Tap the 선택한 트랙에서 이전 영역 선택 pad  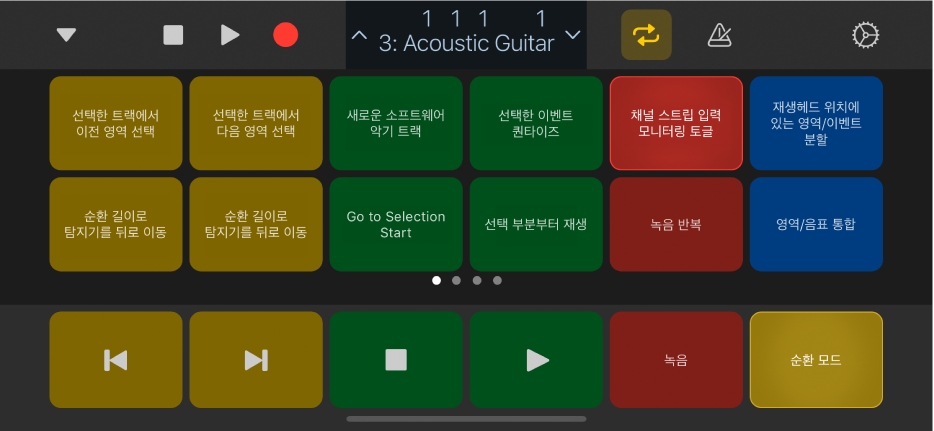[x=116, y=123]
